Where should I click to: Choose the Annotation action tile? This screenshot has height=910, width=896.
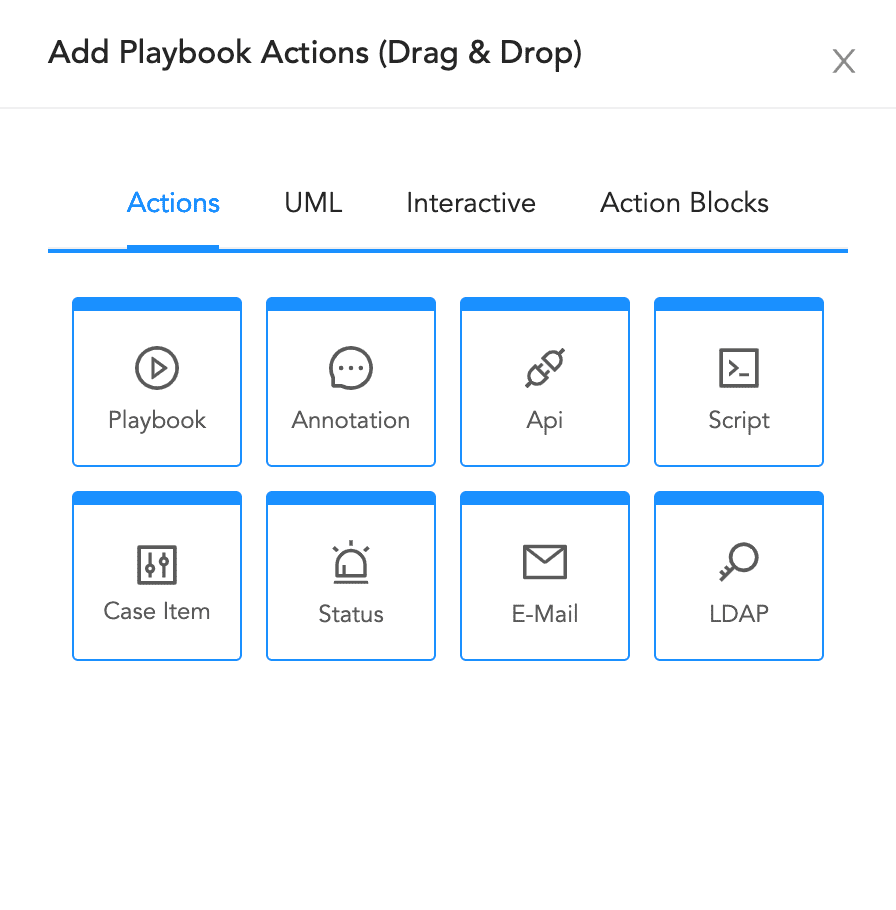(x=351, y=381)
